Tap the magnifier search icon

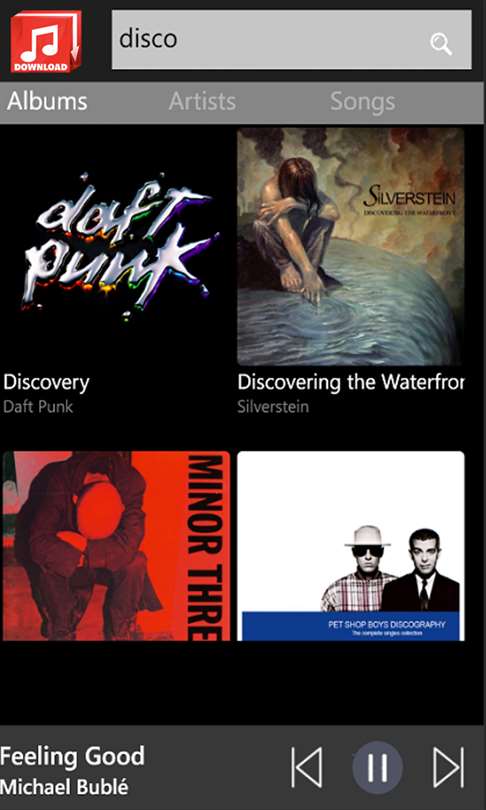point(441,43)
